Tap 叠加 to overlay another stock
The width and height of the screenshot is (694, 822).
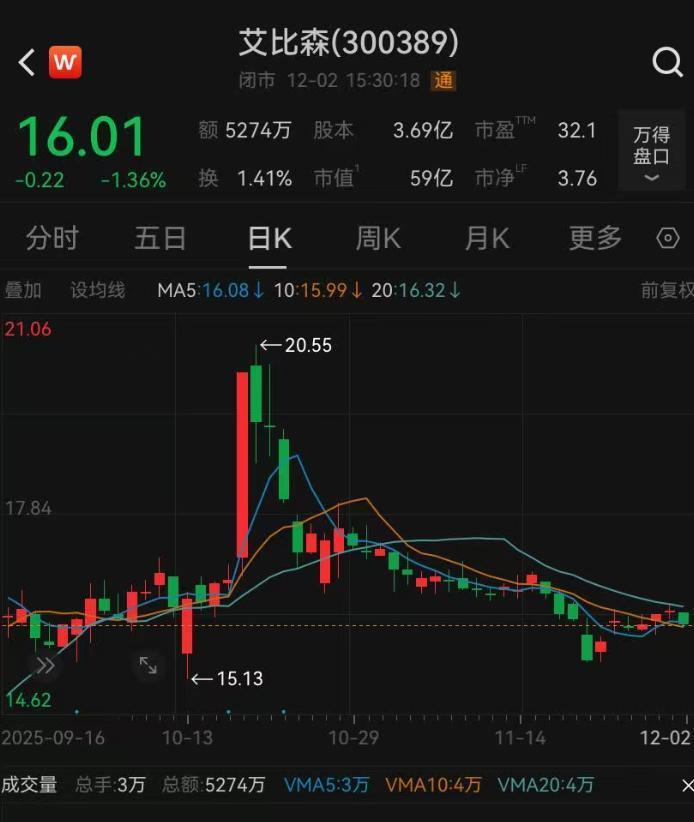coord(23,290)
